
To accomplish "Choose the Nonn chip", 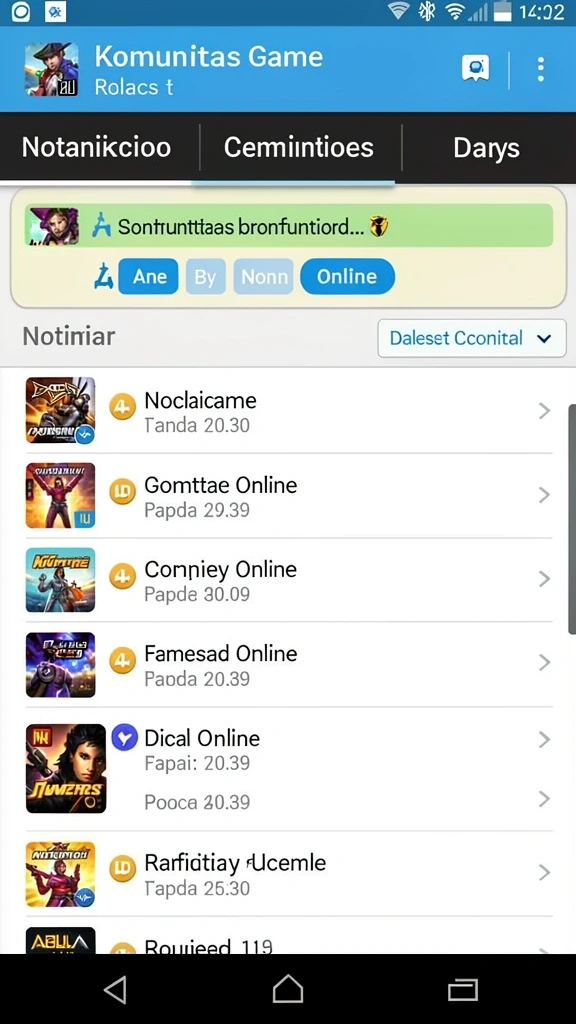I will coord(264,277).
